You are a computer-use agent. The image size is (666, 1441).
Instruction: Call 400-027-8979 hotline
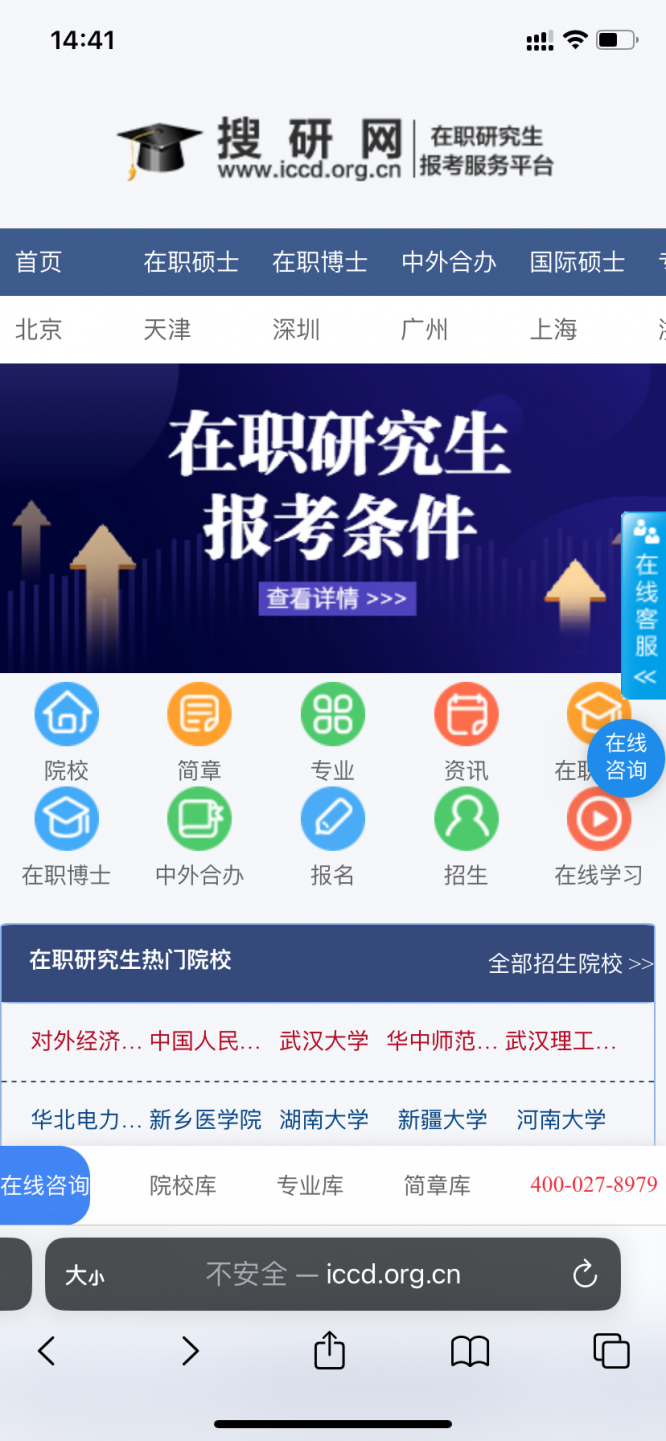point(593,1185)
